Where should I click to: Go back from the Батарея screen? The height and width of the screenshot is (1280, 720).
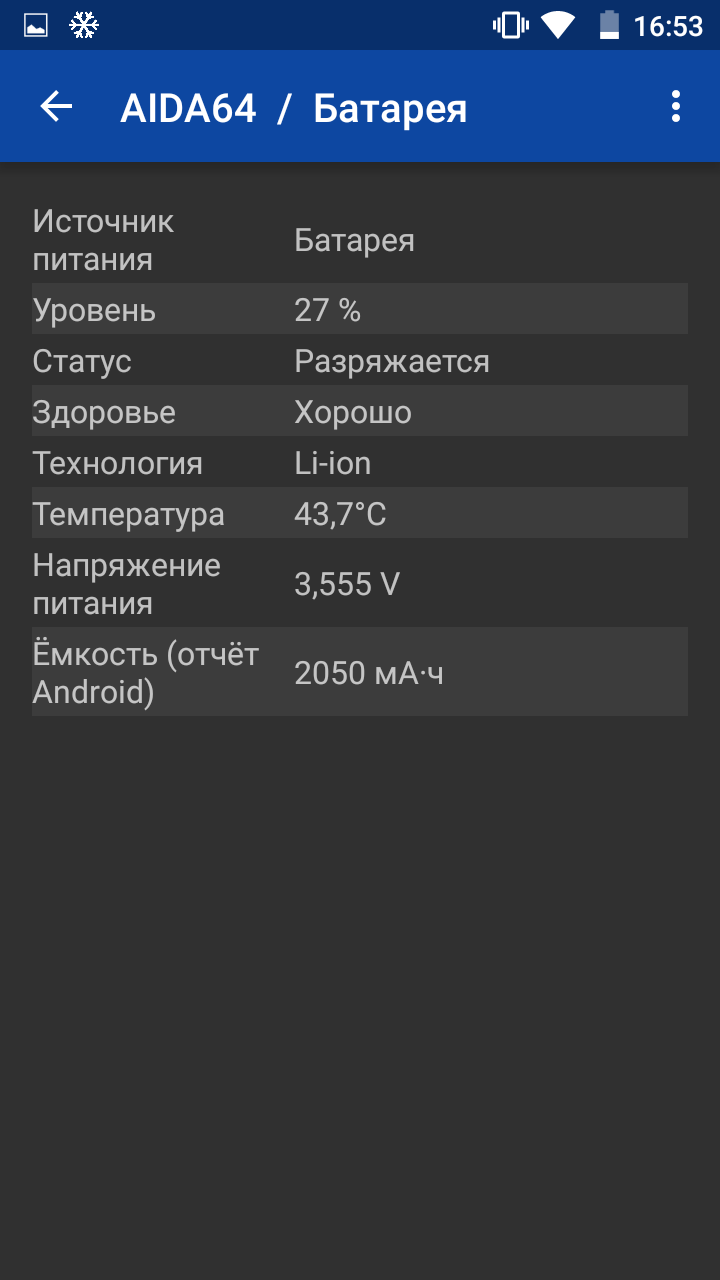[57, 107]
